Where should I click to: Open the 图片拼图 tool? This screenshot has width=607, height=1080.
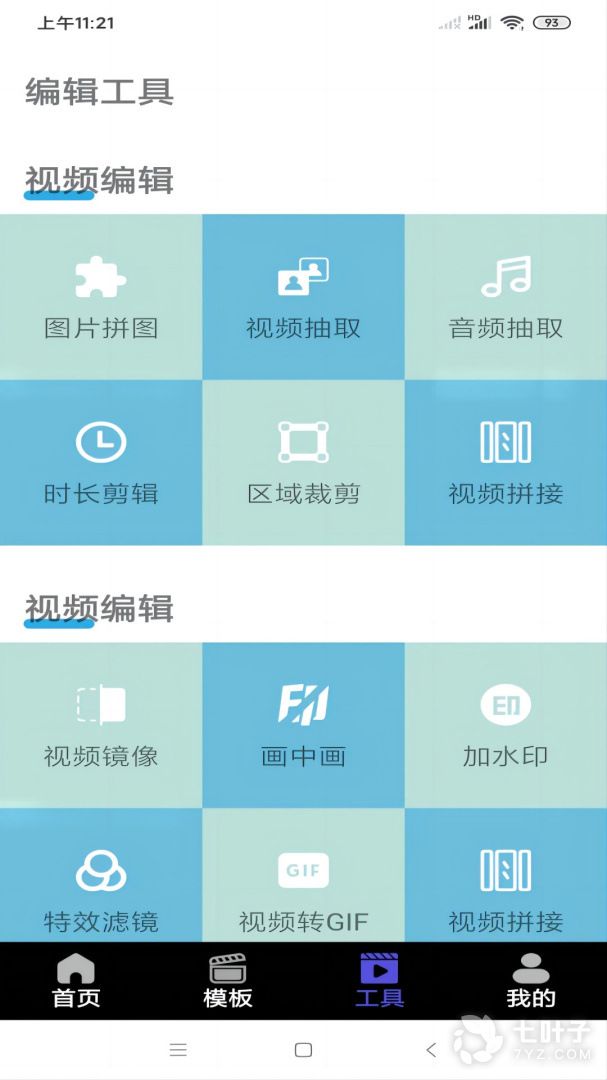point(101,297)
